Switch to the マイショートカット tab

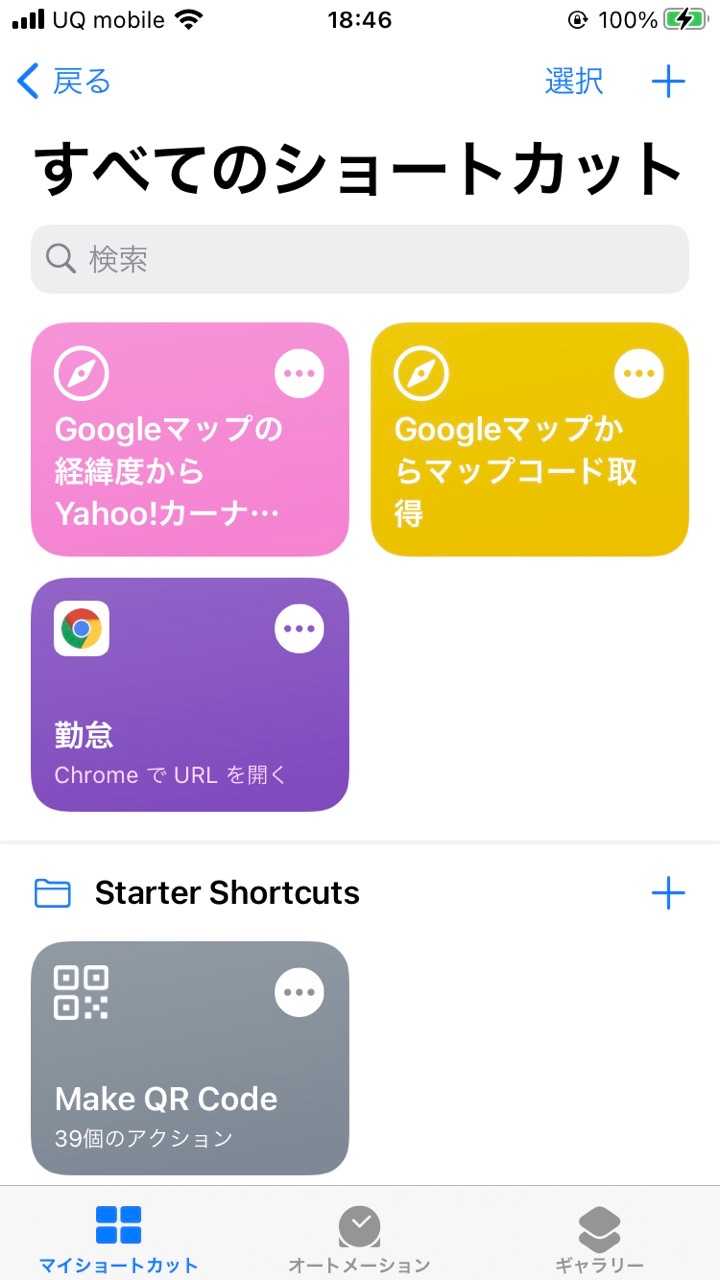click(x=118, y=1238)
